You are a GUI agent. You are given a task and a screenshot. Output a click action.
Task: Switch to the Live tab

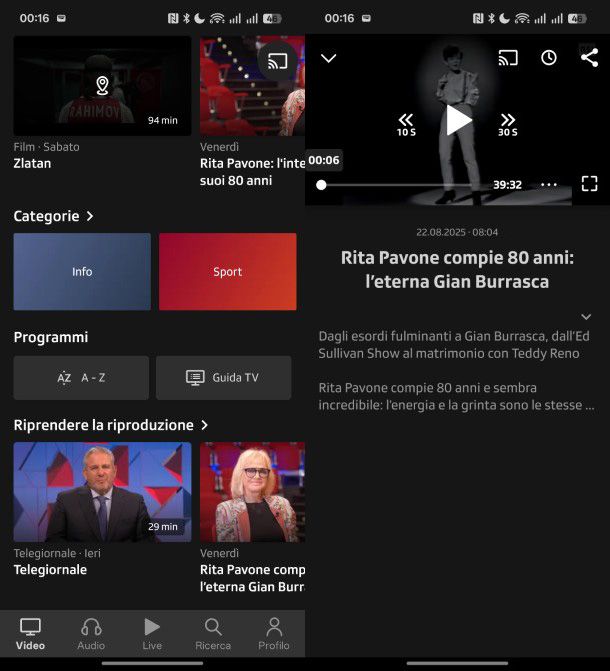152,633
